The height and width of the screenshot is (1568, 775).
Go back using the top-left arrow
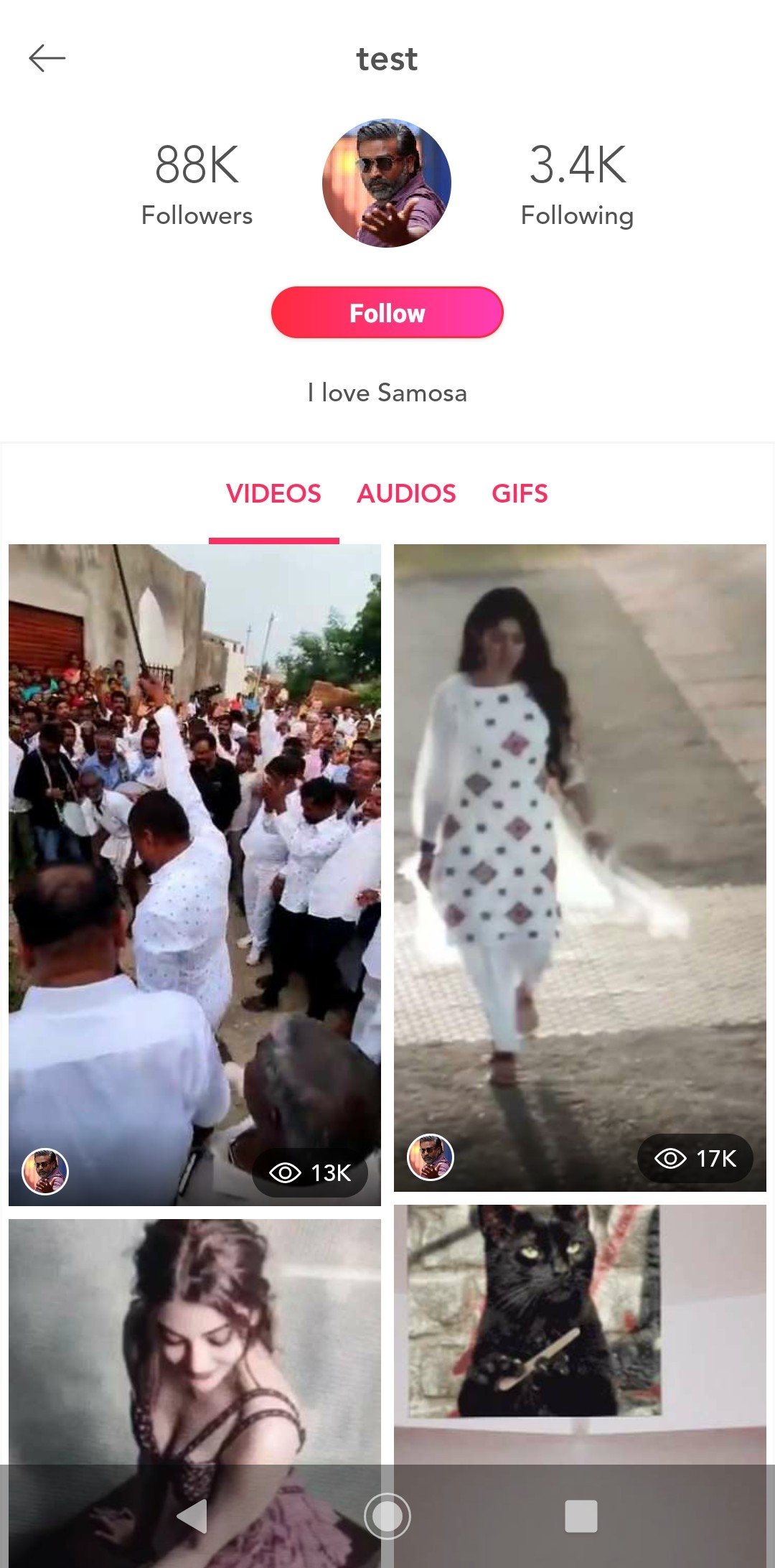click(47, 58)
